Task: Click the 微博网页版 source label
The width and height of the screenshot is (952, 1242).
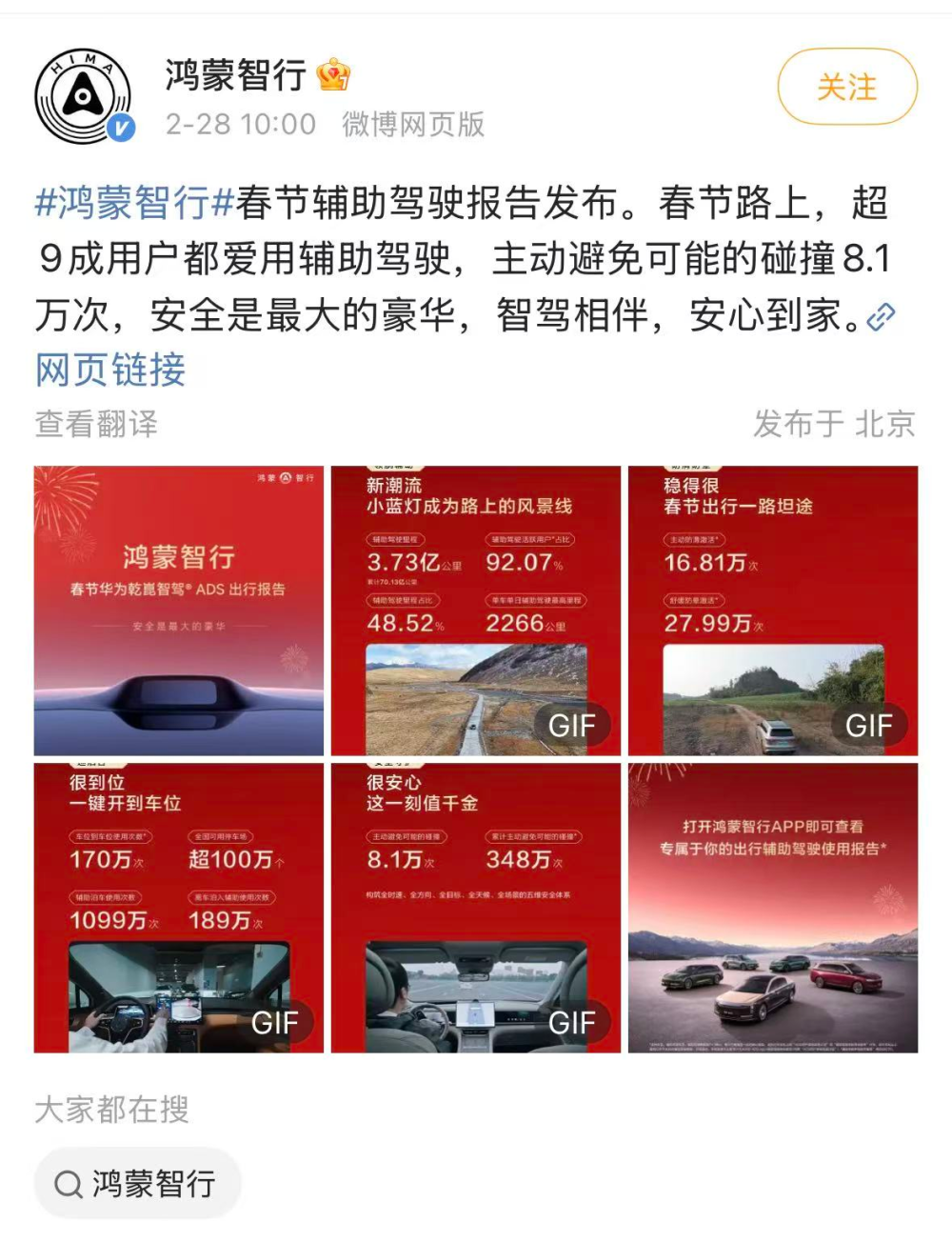Action: coord(414,124)
